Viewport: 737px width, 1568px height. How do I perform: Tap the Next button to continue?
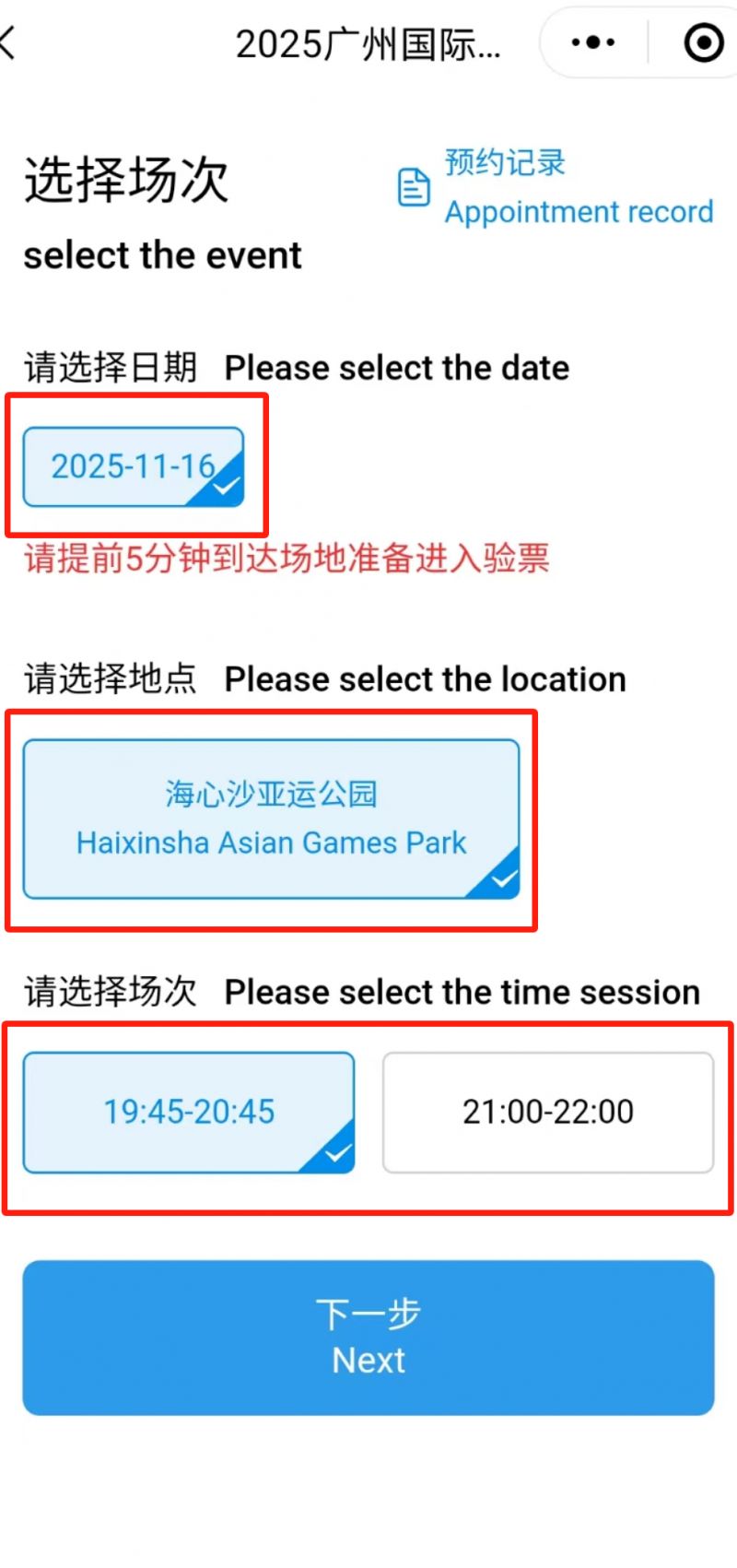tap(368, 1337)
